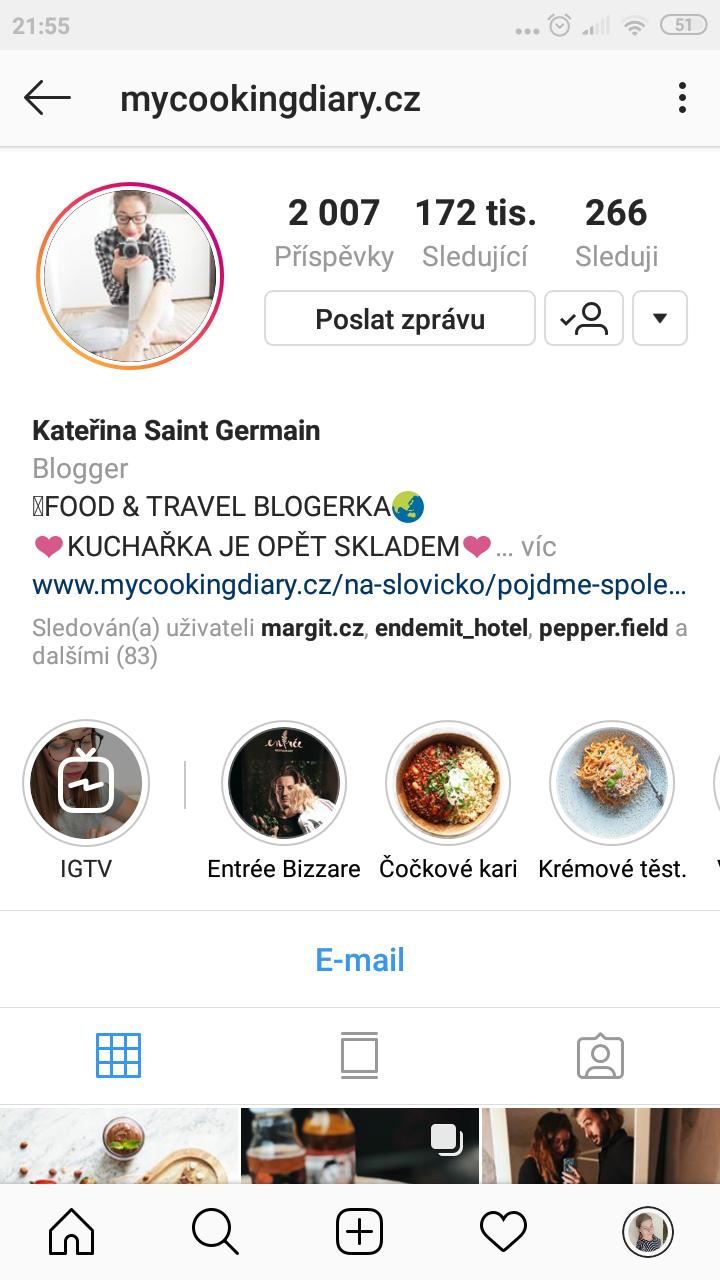Open the Čočkové kari highlight
The image size is (720, 1280).
pyautogui.click(x=448, y=783)
